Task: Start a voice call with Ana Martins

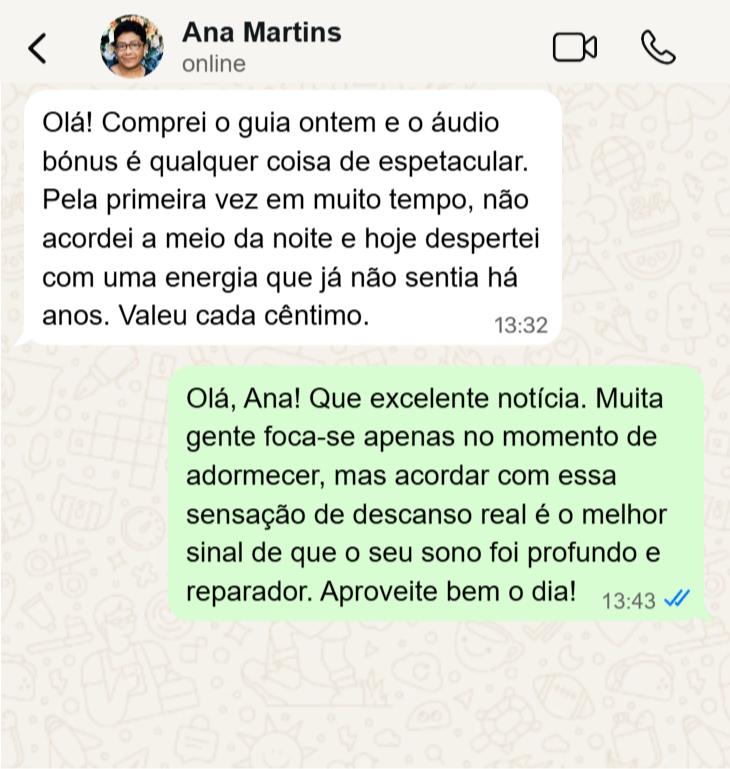Action: pos(657,47)
